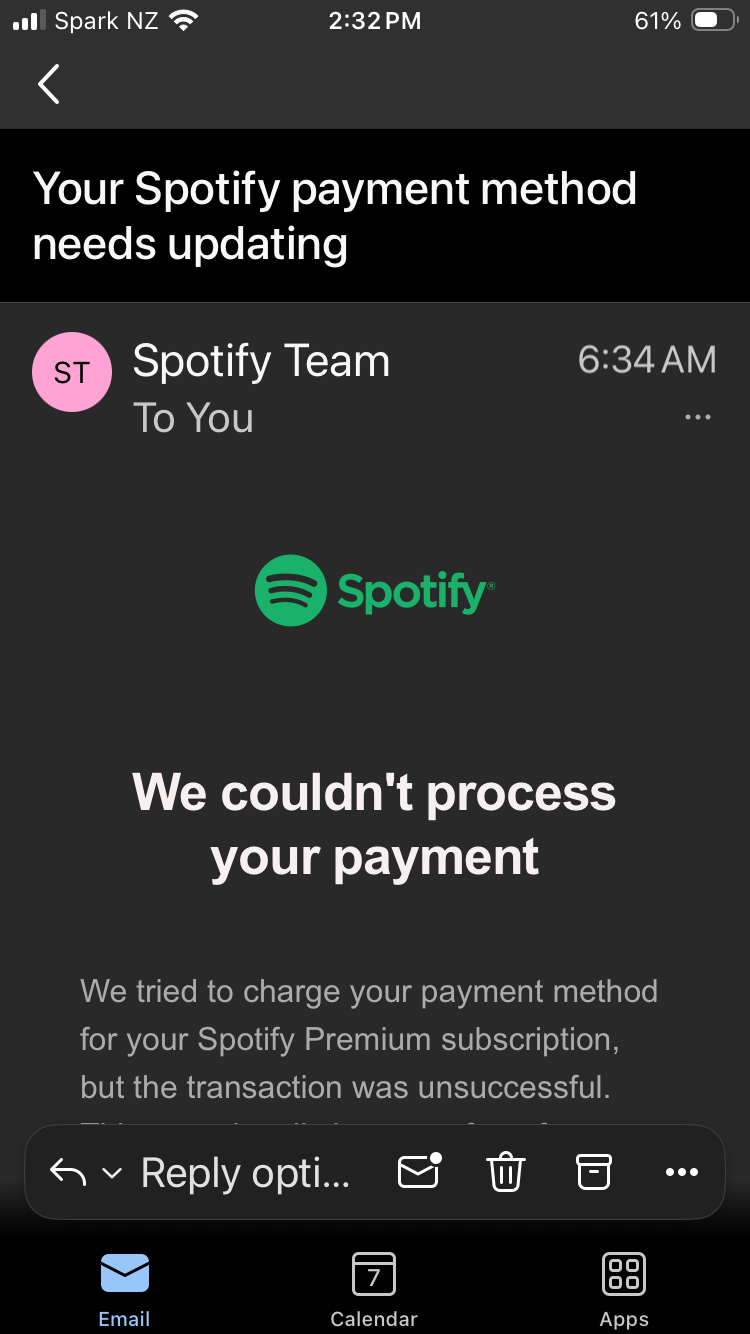Archive this Spotify email
The width and height of the screenshot is (750, 1334).
(x=593, y=1171)
